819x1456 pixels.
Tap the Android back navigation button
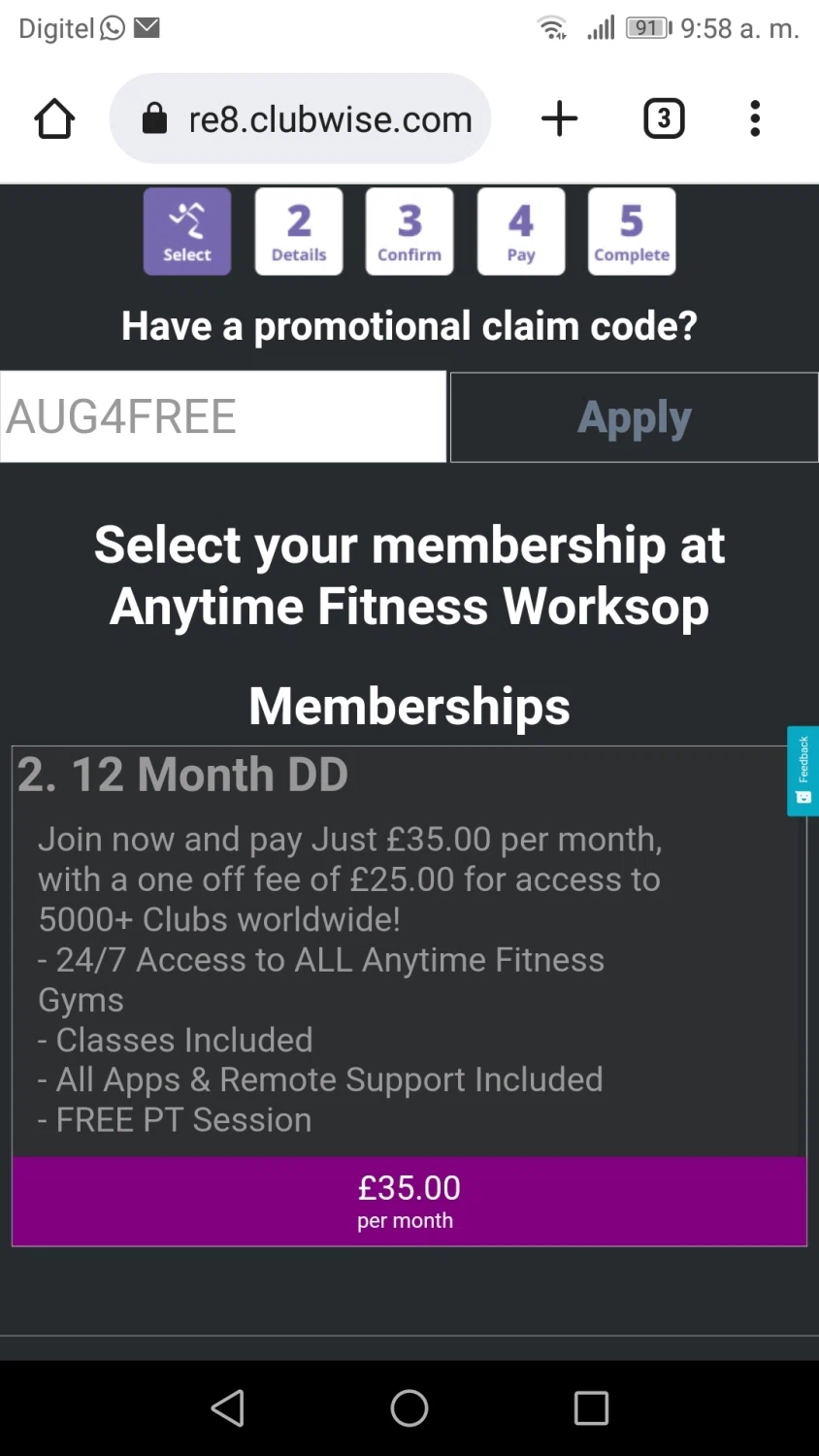228,1407
